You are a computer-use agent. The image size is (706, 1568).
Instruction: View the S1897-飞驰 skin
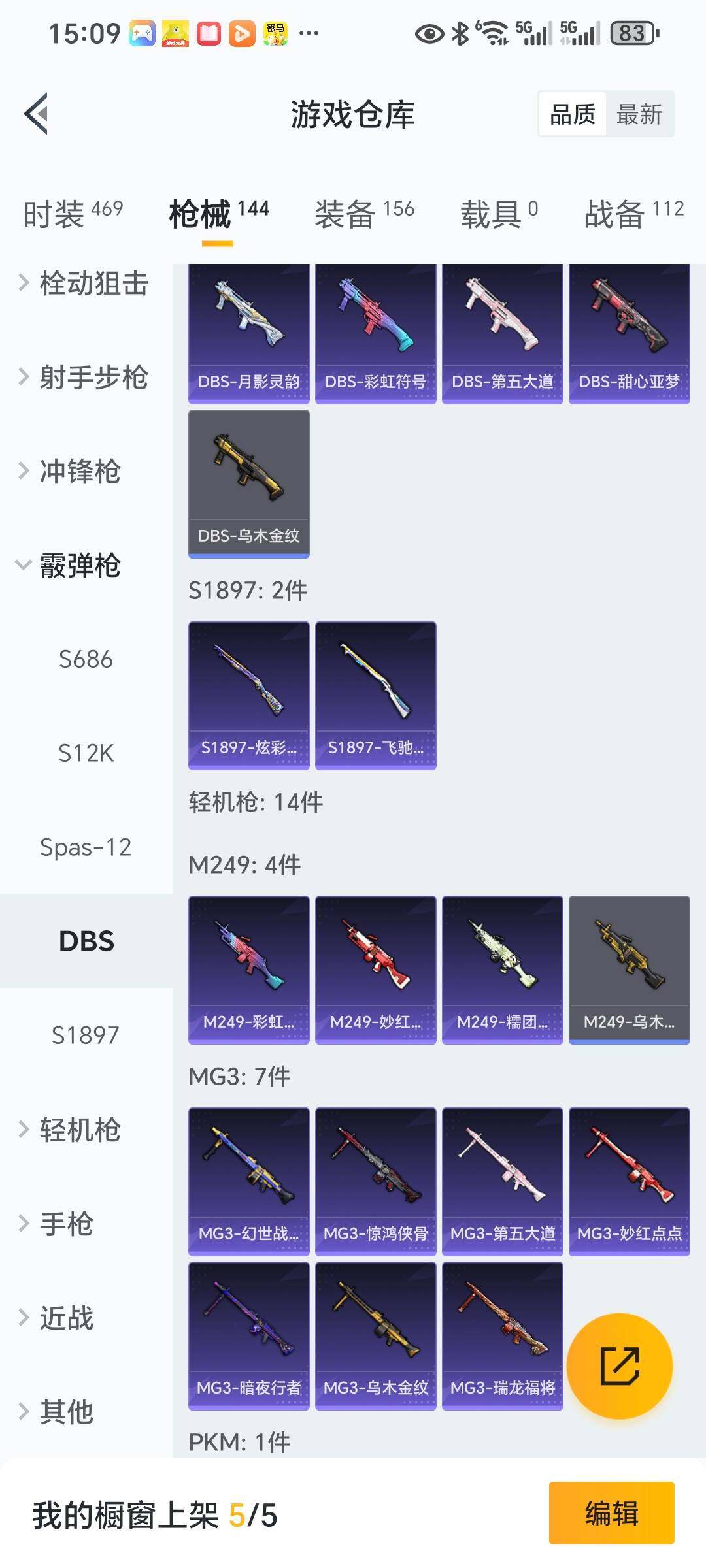coord(375,695)
